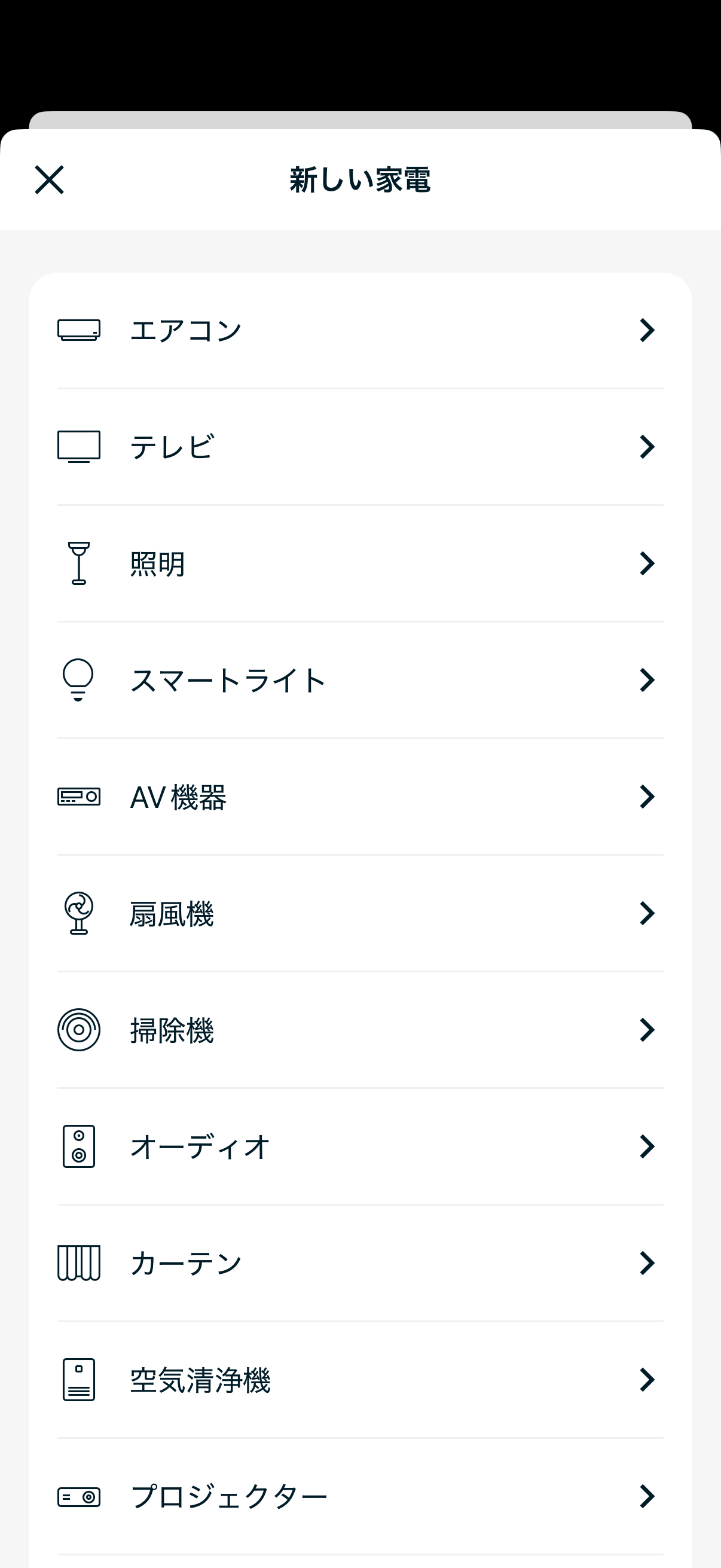The width and height of the screenshot is (721, 1568).
Task: Select the 空気清浄機 air purifier icon
Action: click(78, 1380)
